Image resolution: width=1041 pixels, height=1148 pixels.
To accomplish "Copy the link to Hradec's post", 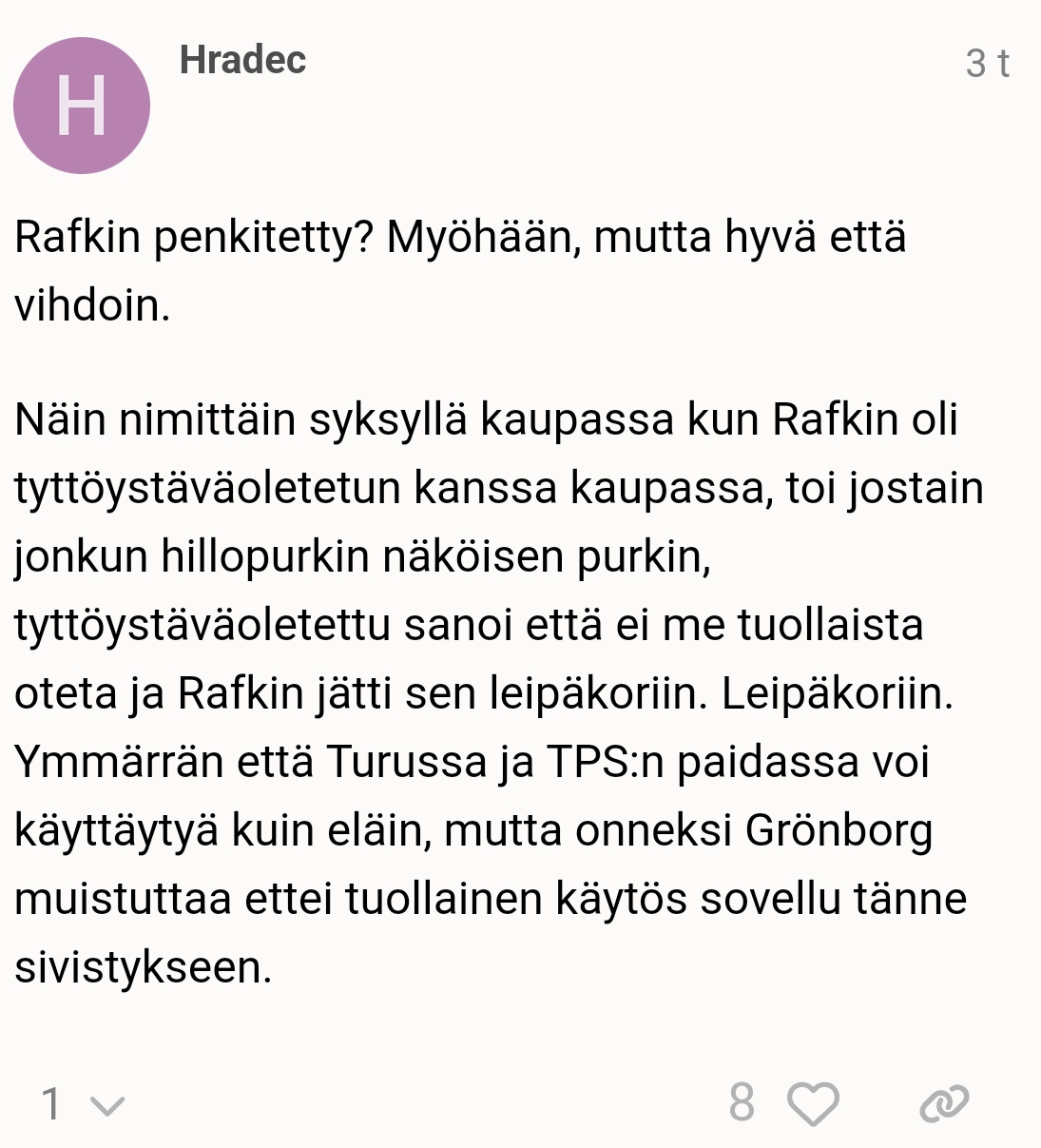I will point(943,1103).
